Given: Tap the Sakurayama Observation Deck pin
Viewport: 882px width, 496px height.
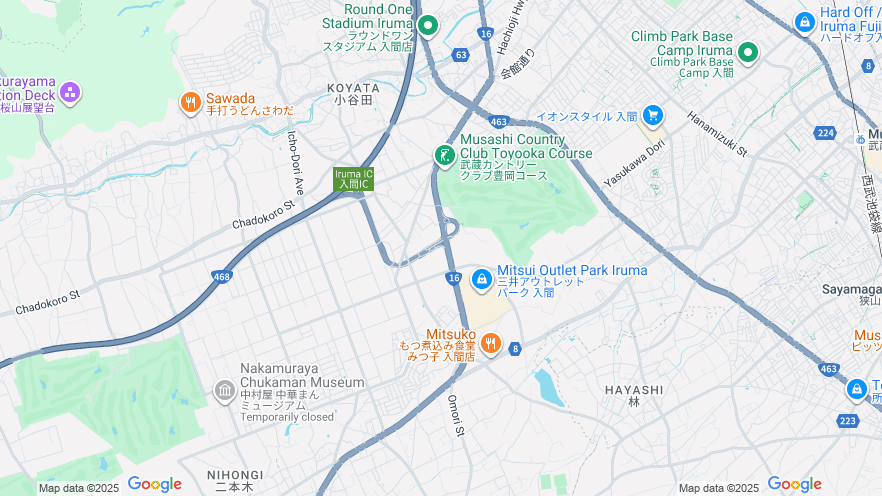Looking at the screenshot, I should tap(70, 94).
